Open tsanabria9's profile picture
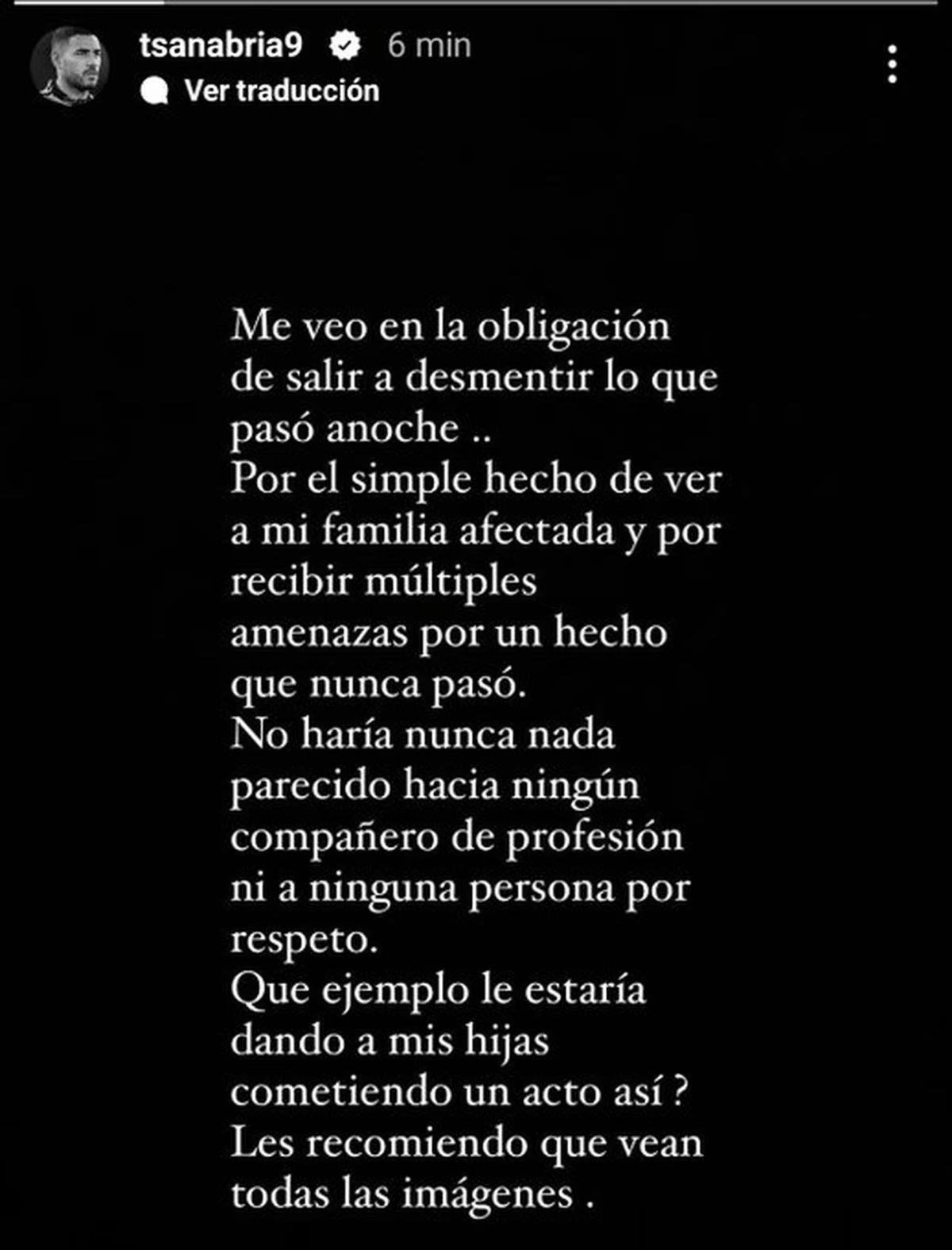This screenshot has width=952, height=1250. (70, 65)
